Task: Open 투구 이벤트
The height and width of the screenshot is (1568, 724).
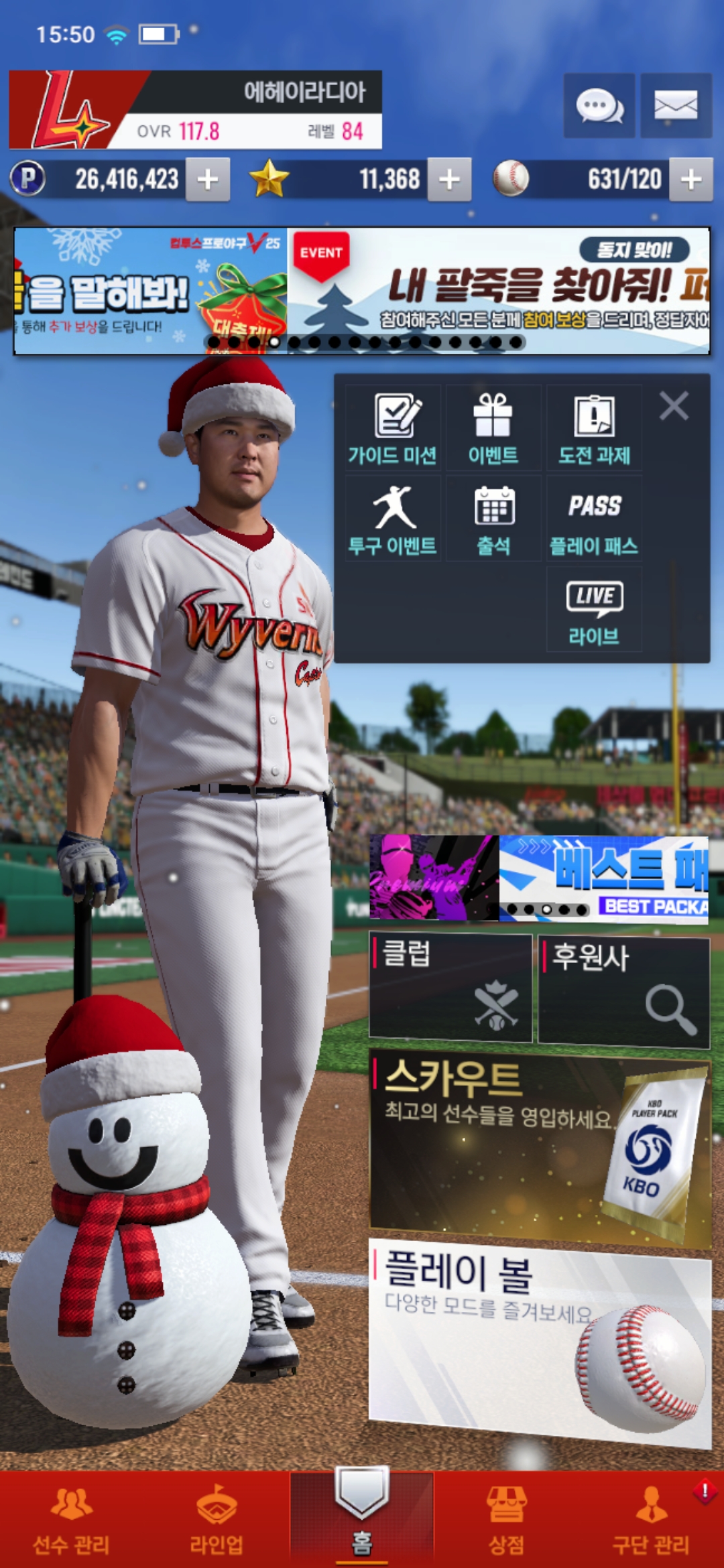Action: pos(393,519)
